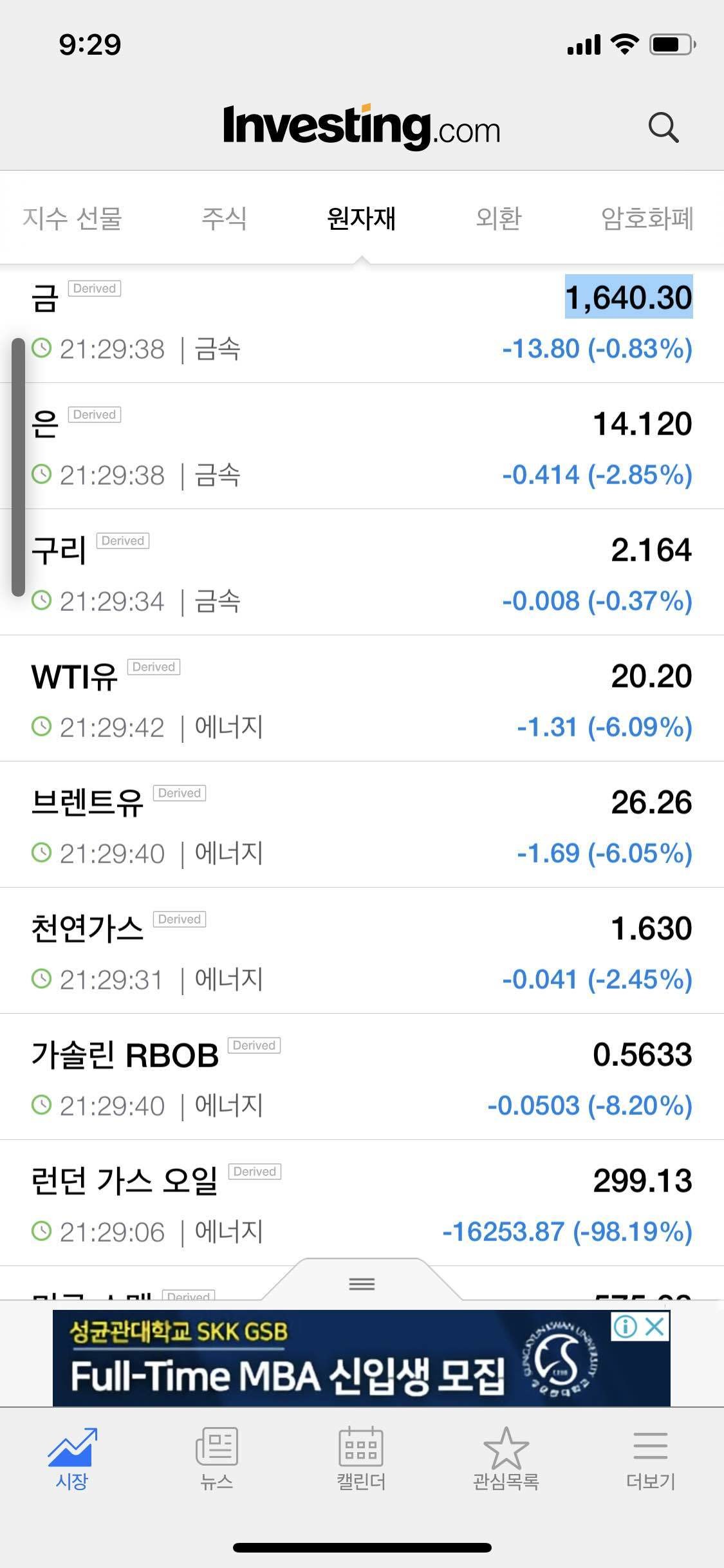Open the 뉴스 news section
Viewport: 724px width, 1568px height.
point(217,1460)
